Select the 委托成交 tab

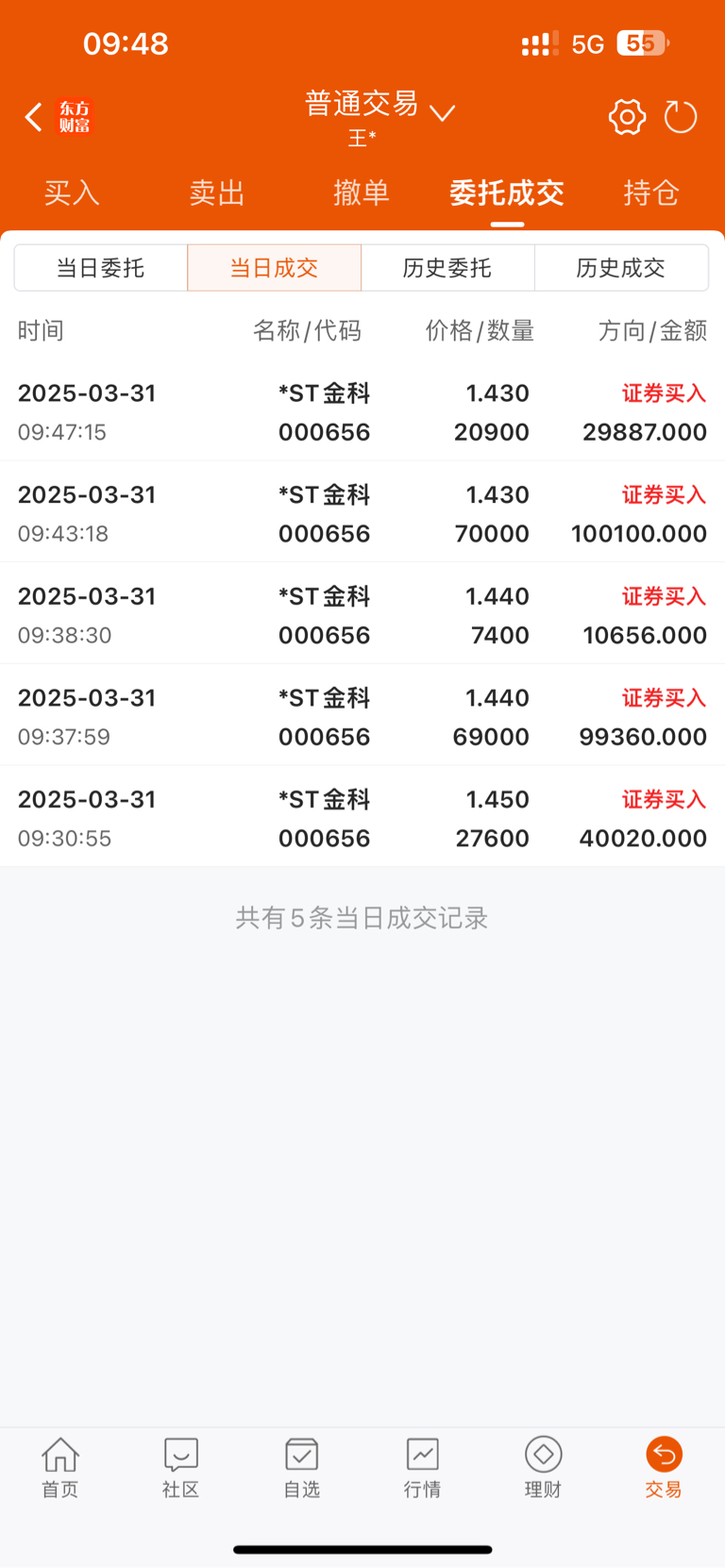507,193
